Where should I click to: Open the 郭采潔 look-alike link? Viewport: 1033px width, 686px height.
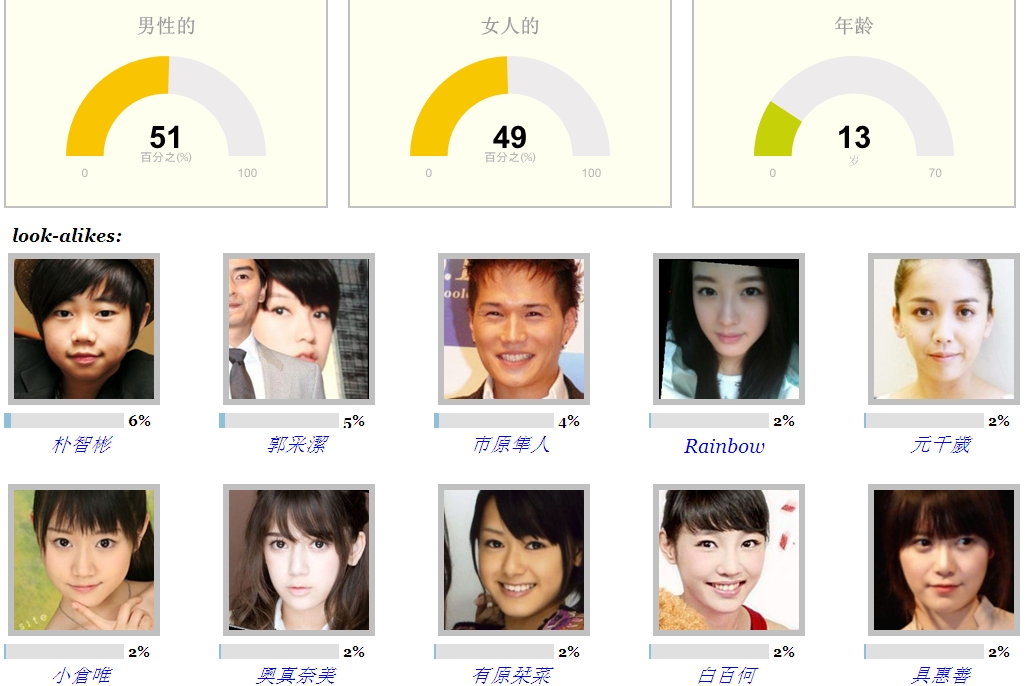coord(298,445)
